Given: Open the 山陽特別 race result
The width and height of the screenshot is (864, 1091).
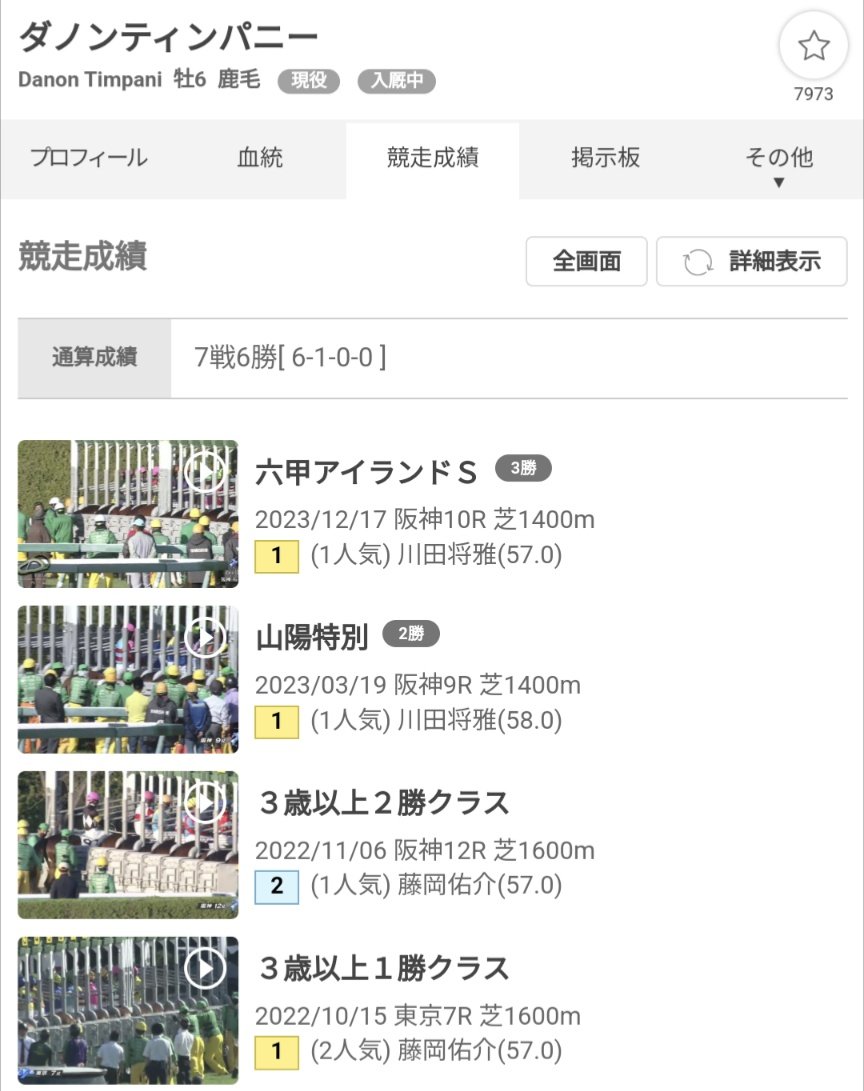Looking at the screenshot, I should pos(312,637).
